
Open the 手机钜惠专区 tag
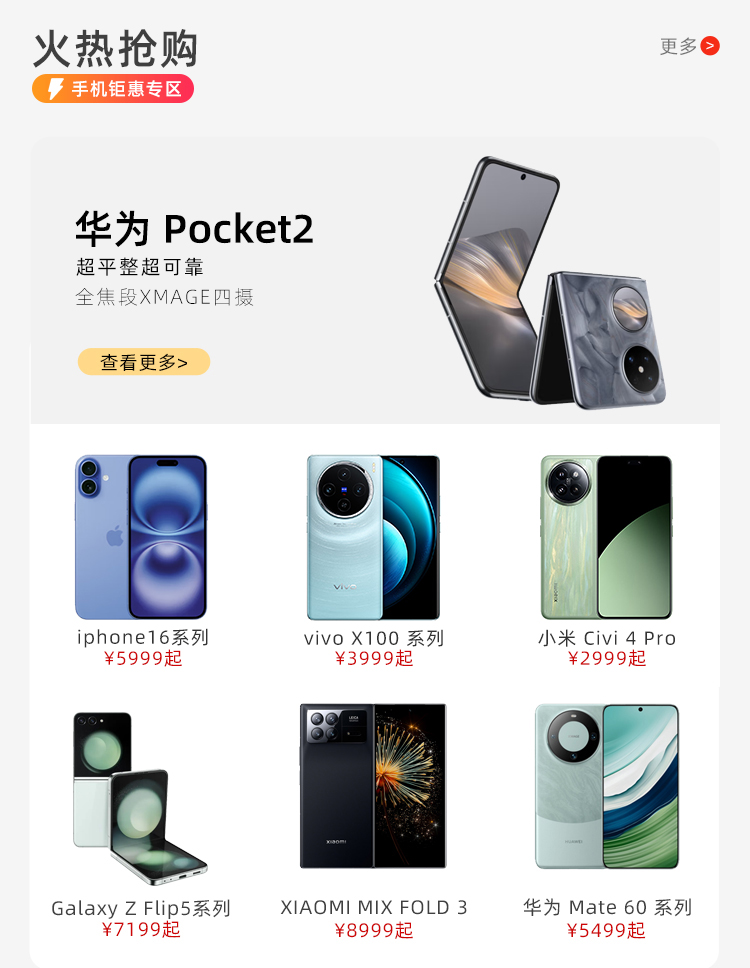(x=113, y=89)
